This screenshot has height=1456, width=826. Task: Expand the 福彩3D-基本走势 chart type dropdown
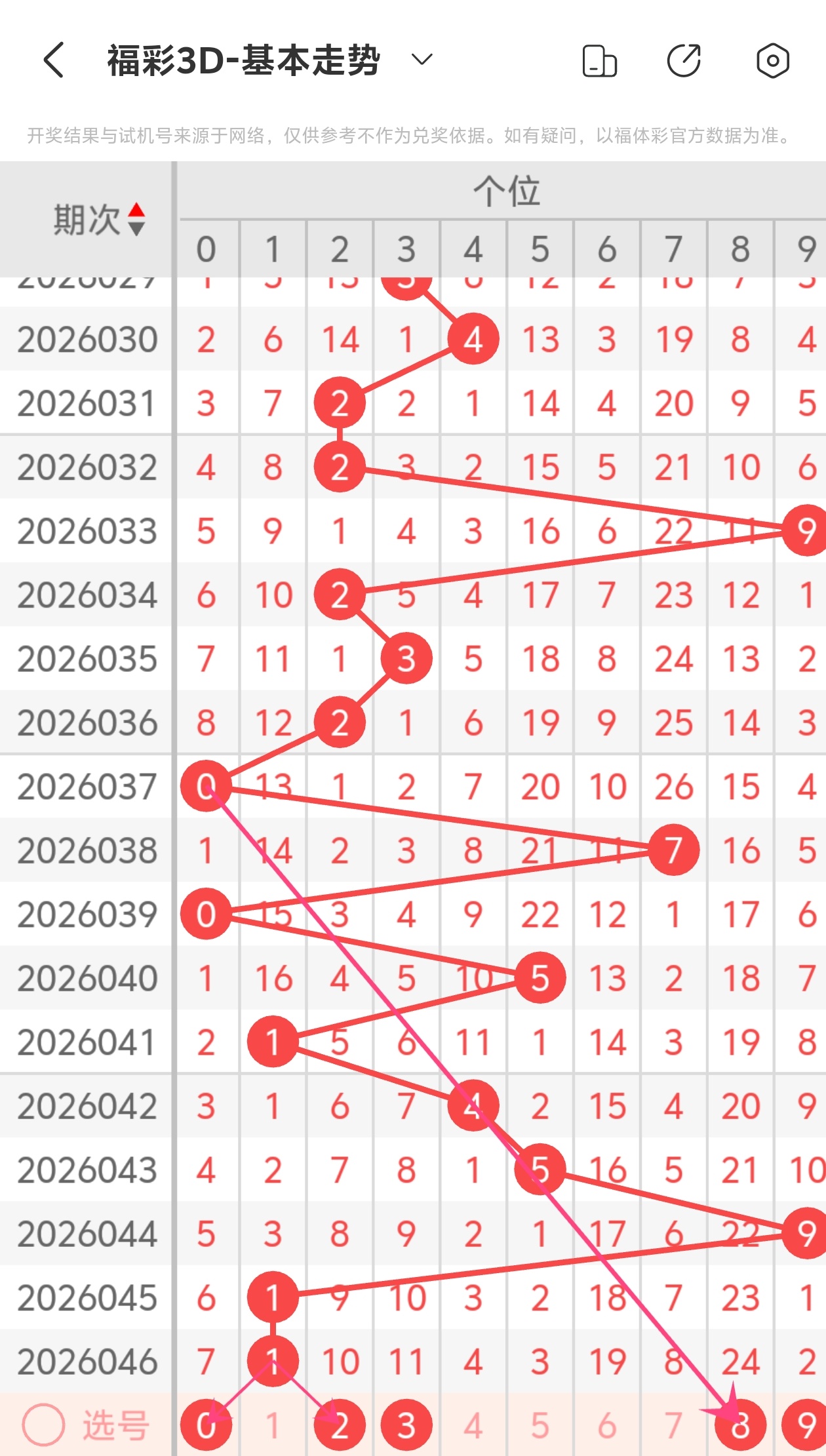point(422,60)
